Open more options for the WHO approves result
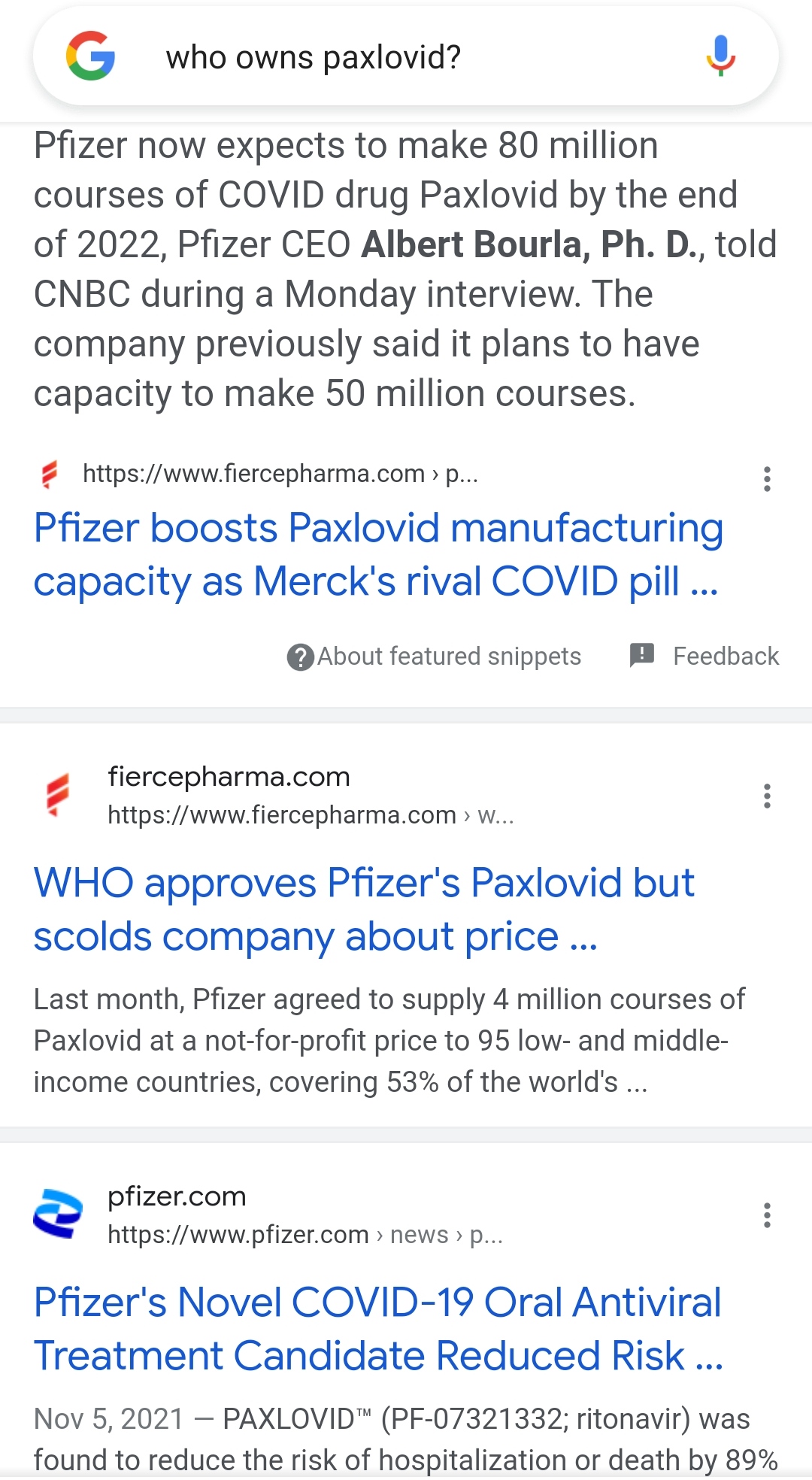 [x=767, y=796]
